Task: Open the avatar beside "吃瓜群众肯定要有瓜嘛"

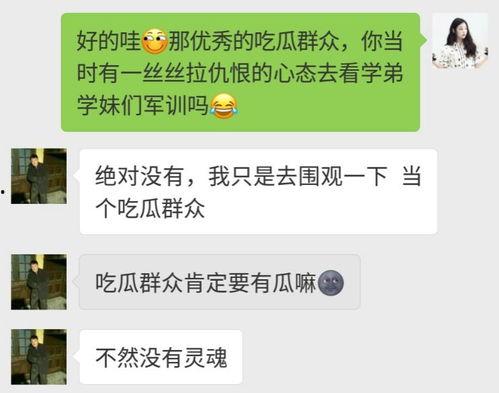Action: pos(39,282)
